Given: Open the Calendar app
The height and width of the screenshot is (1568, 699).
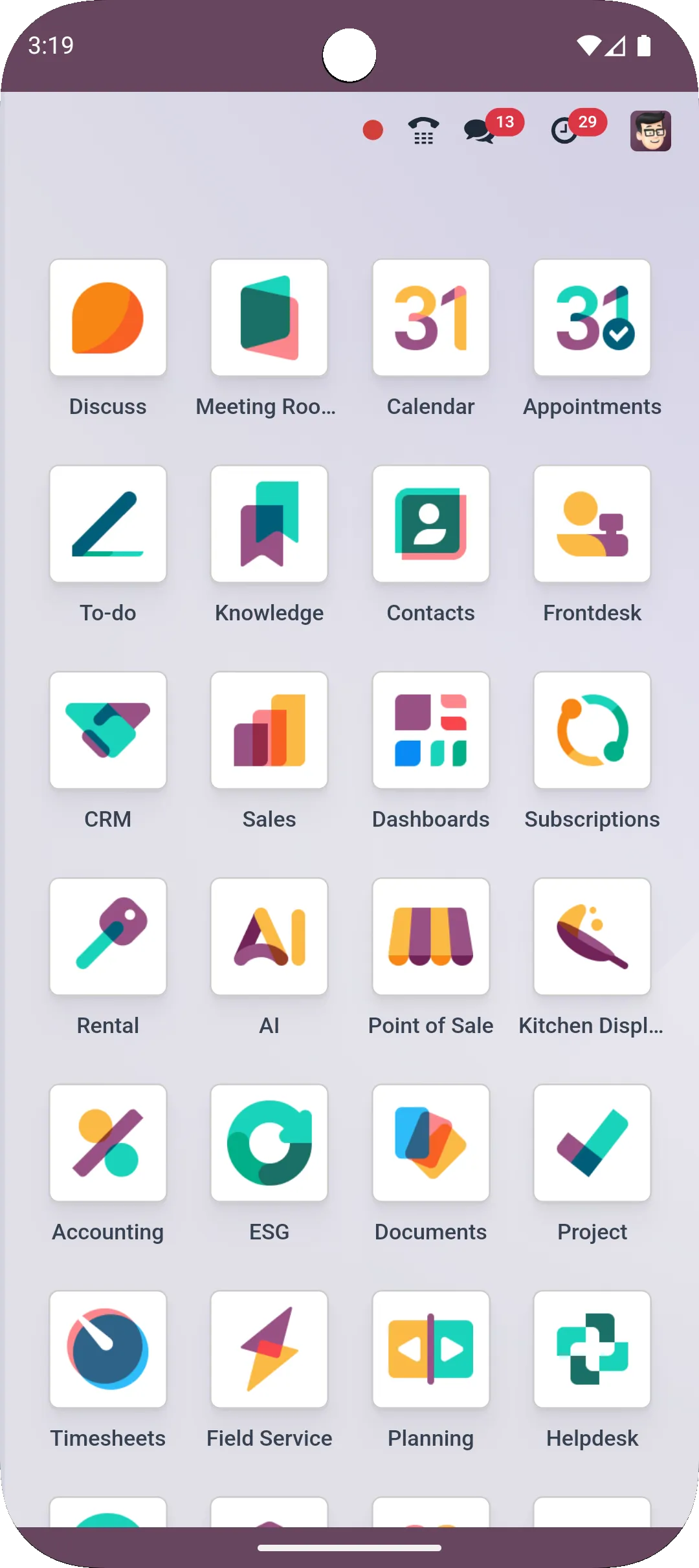Looking at the screenshot, I should [431, 317].
